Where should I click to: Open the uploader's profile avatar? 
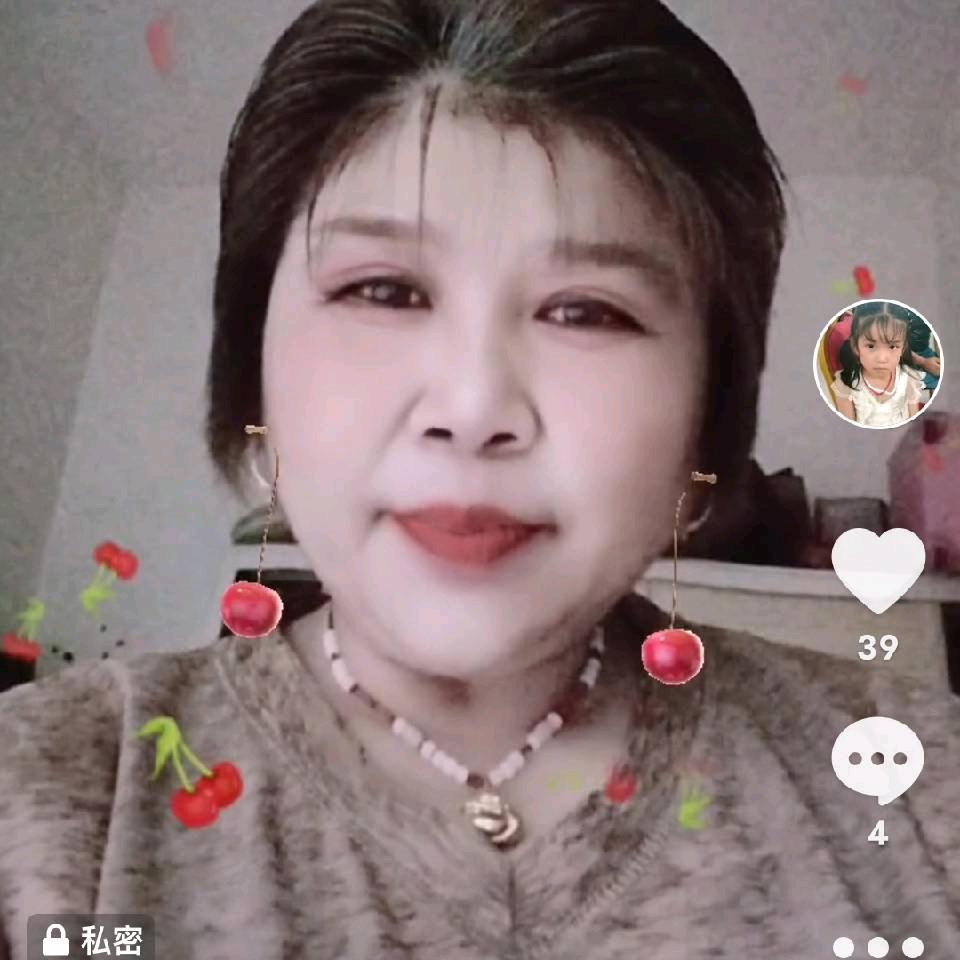pyautogui.click(x=878, y=364)
